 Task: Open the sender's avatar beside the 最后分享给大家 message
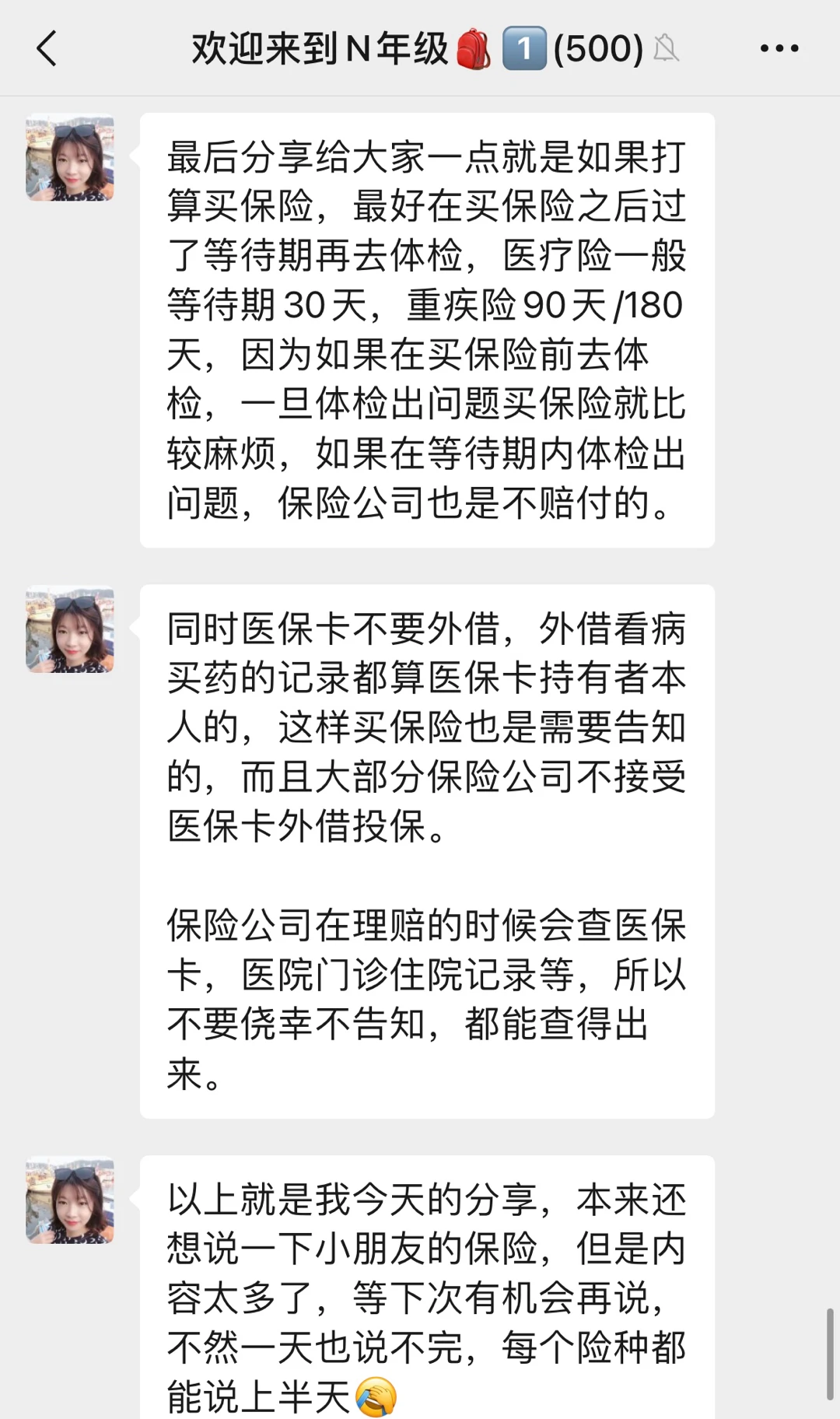pos(70,158)
